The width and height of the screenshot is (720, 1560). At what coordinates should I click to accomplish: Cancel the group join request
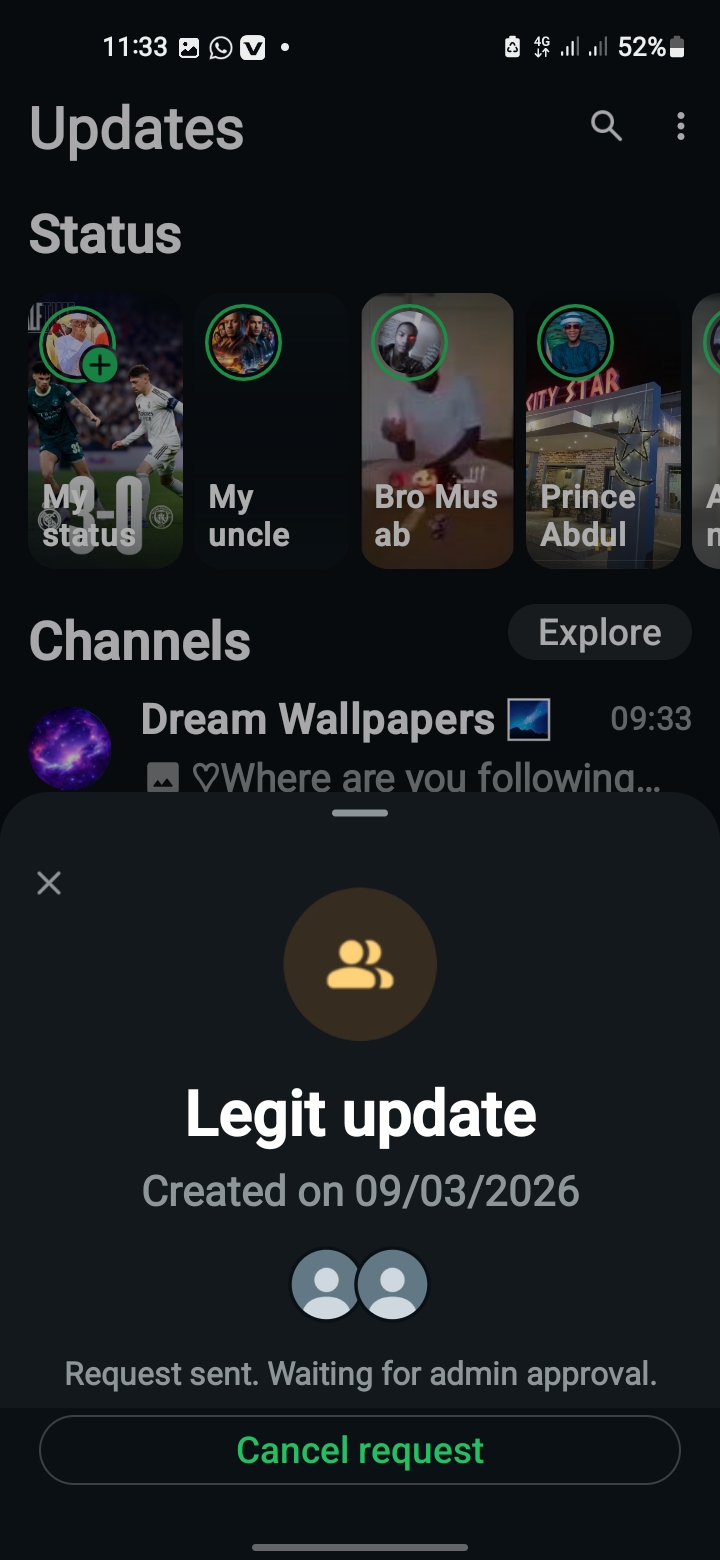tap(360, 1450)
